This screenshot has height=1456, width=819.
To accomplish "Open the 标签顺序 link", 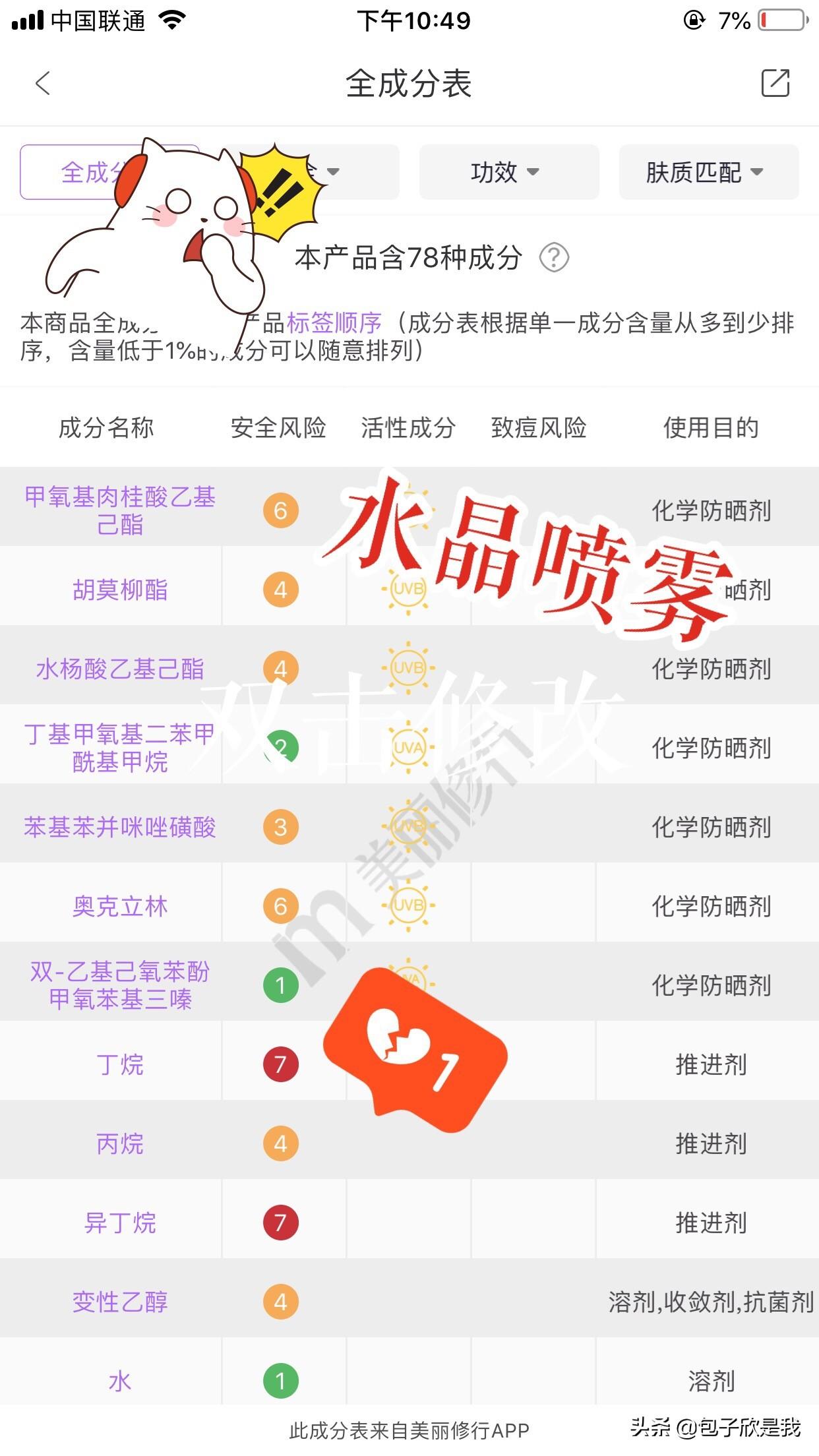I will 334,323.
